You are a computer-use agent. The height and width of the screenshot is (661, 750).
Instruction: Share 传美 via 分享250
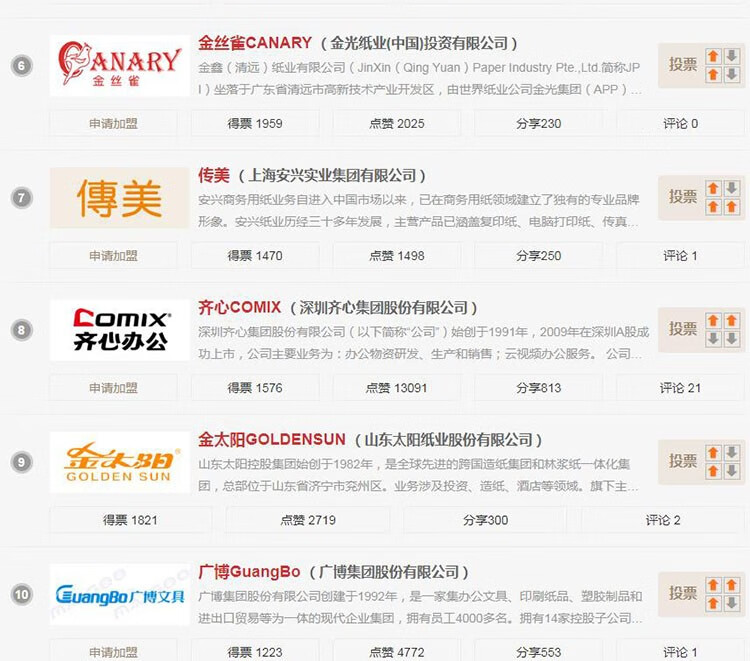click(x=538, y=256)
